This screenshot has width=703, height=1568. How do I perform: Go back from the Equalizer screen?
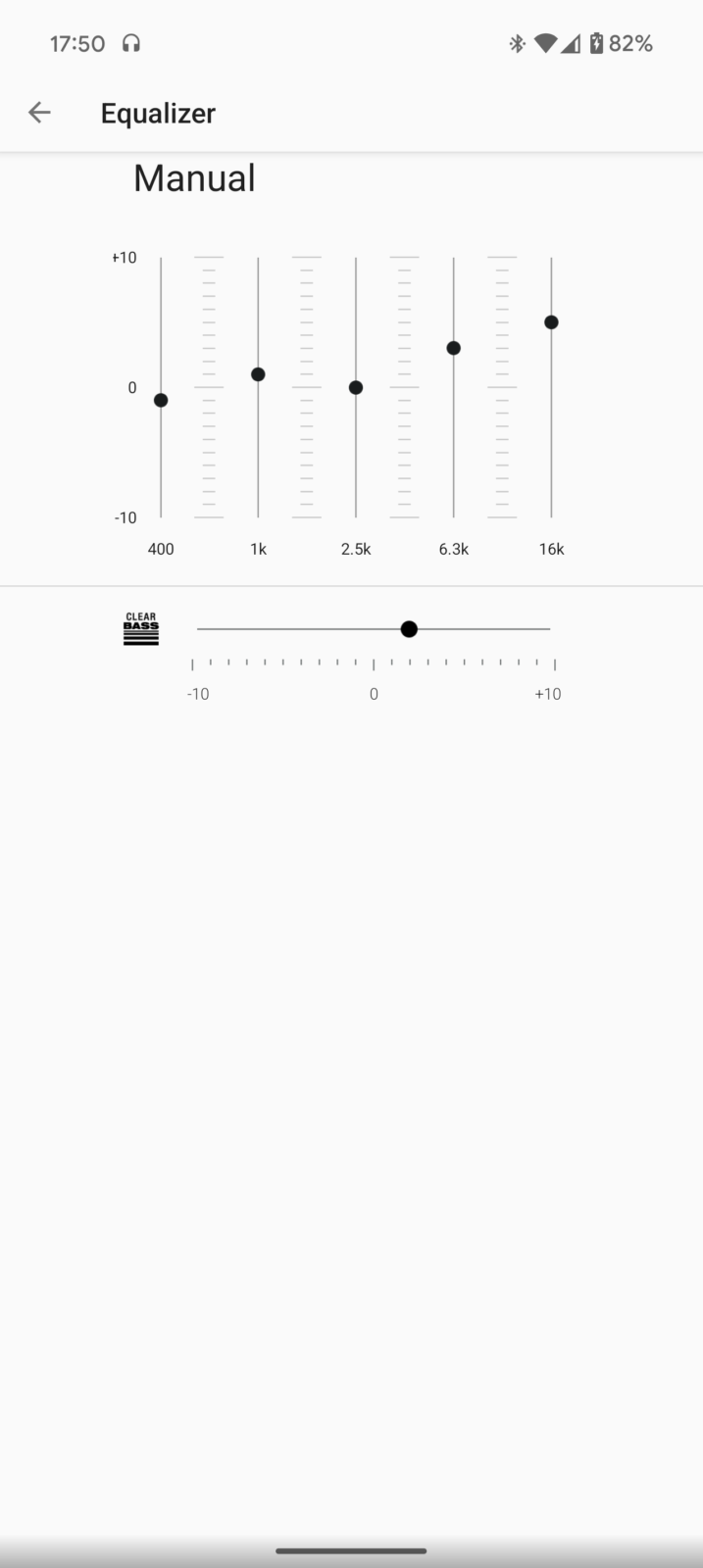39,113
